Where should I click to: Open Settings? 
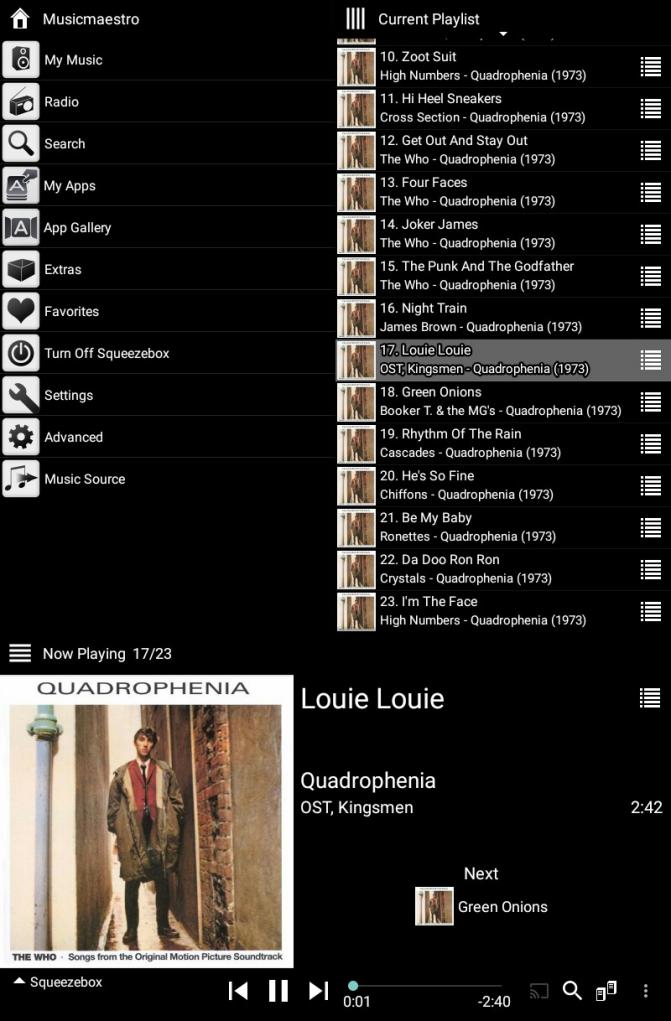click(68, 396)
